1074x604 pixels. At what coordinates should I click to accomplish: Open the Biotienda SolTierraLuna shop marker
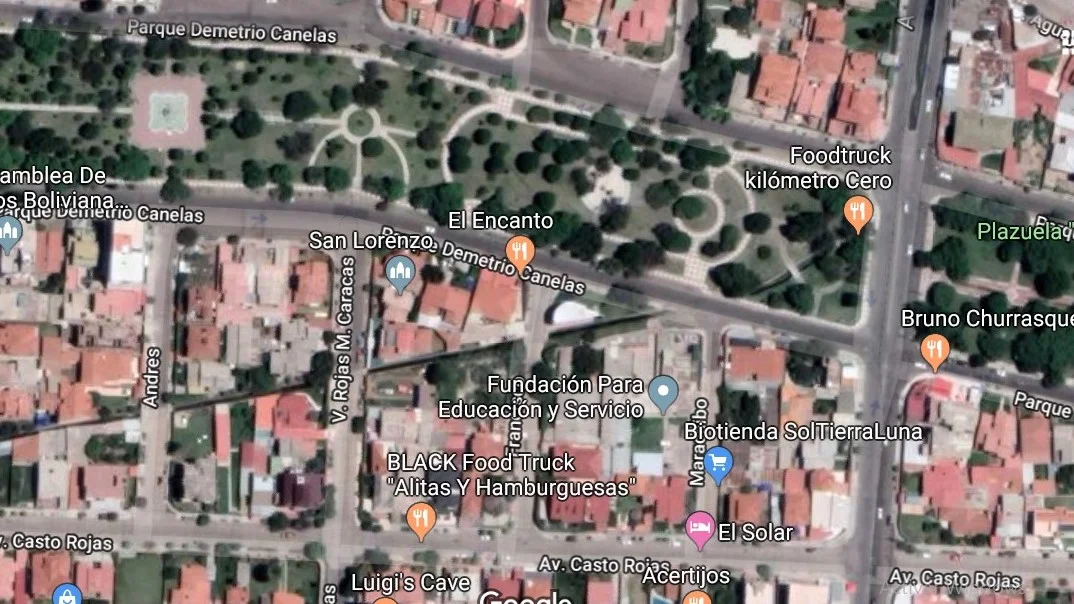(x=717, y=463)
